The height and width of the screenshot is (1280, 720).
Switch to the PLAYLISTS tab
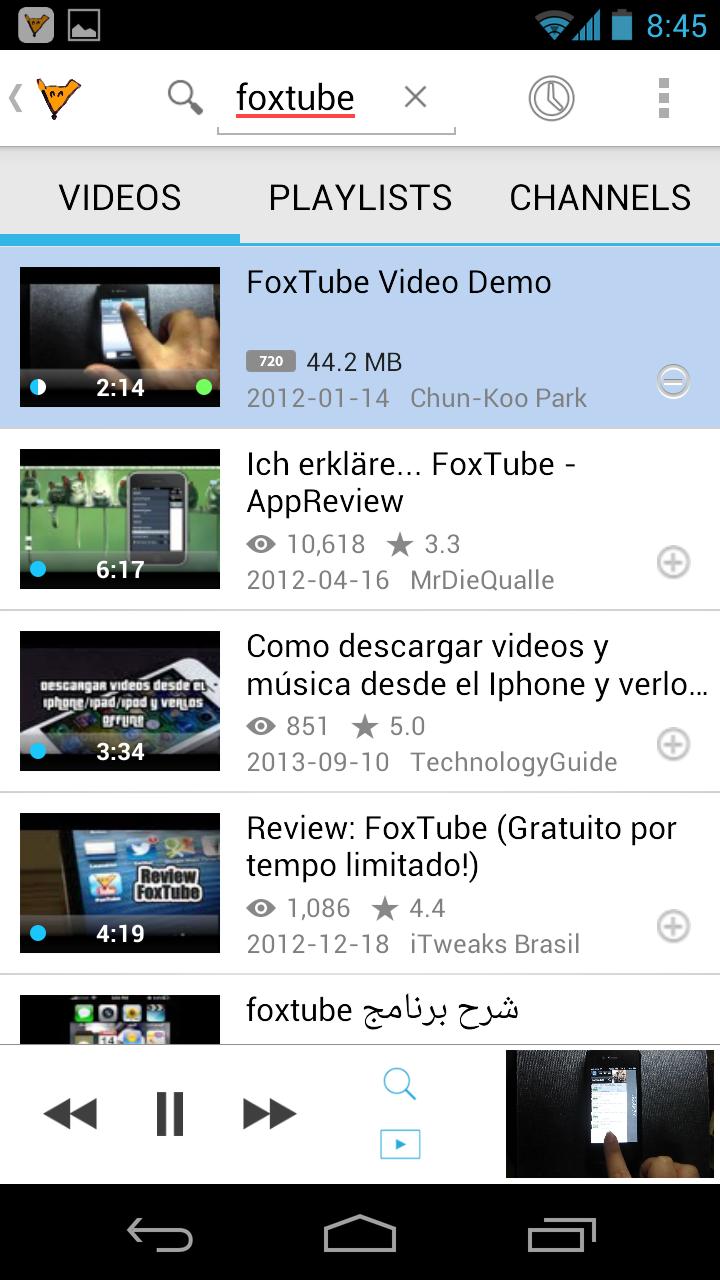[x=360, y=197]
